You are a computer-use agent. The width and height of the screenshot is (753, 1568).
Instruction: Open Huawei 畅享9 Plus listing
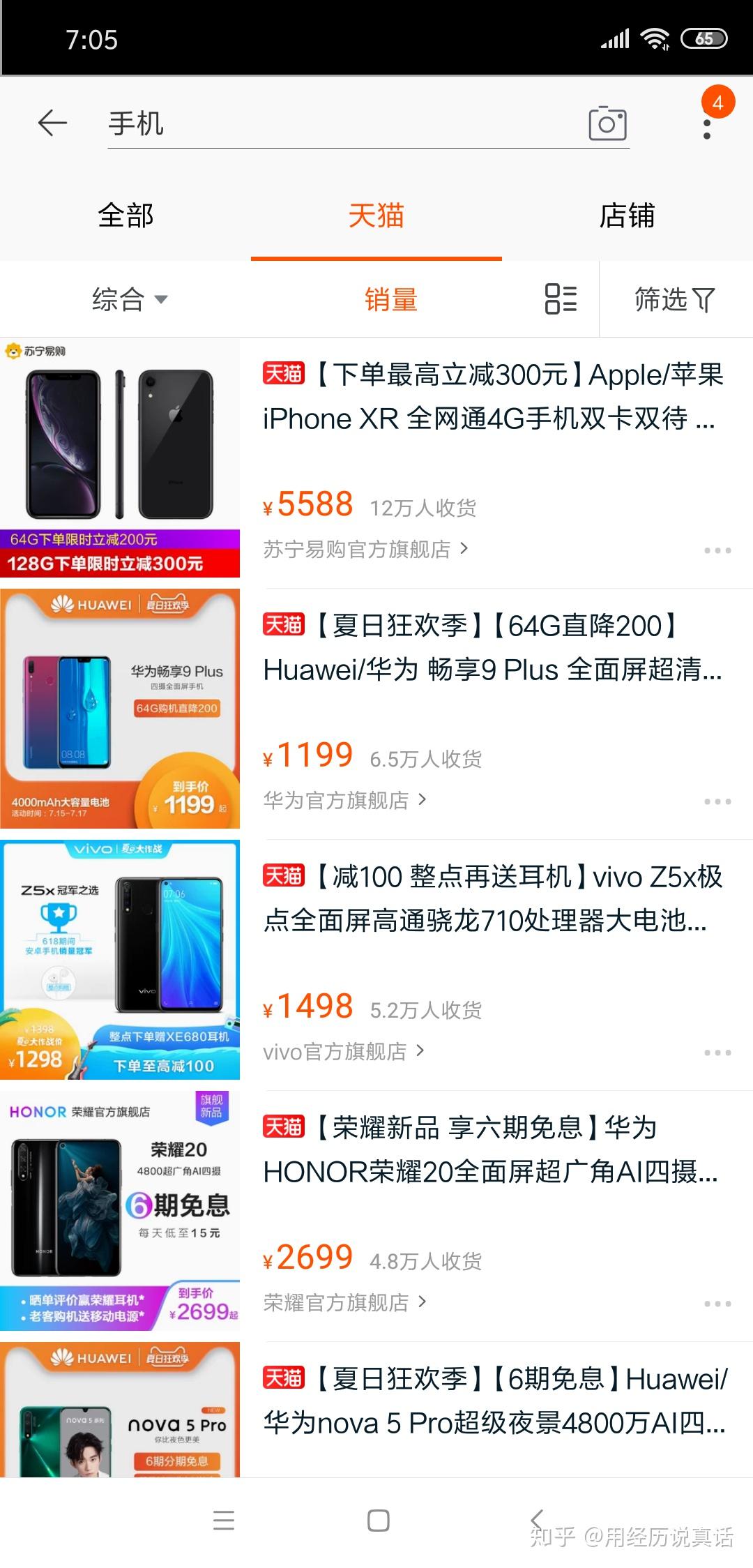(492, 647)
